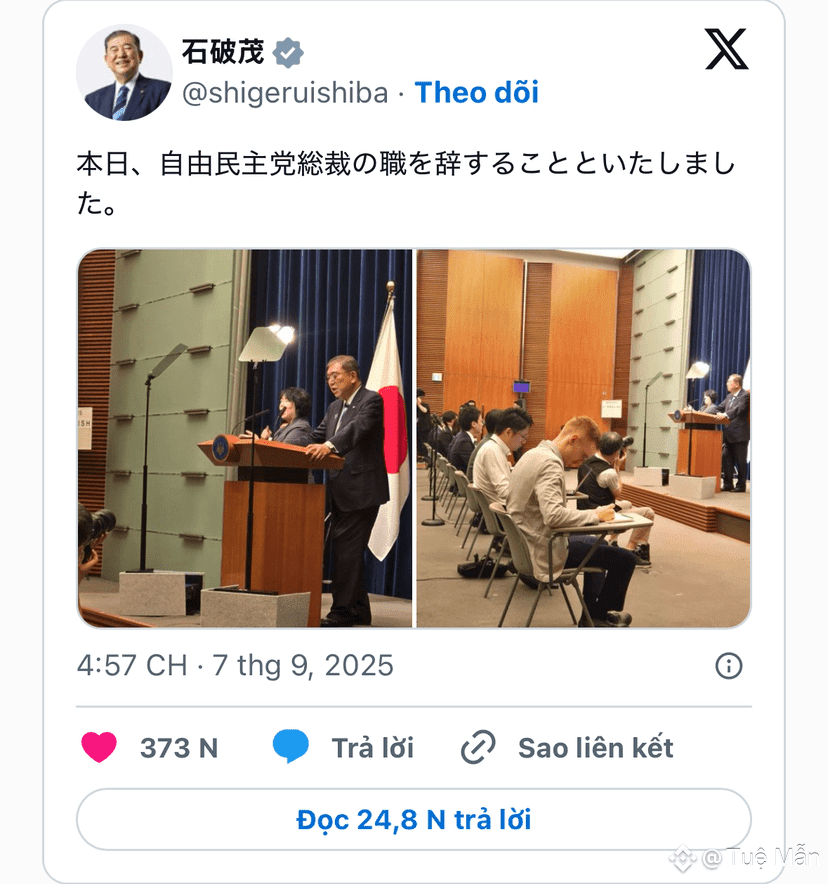View the right press room photo
Image resolution: width=828 pixels, height=884 pixels.
[583, 438]
